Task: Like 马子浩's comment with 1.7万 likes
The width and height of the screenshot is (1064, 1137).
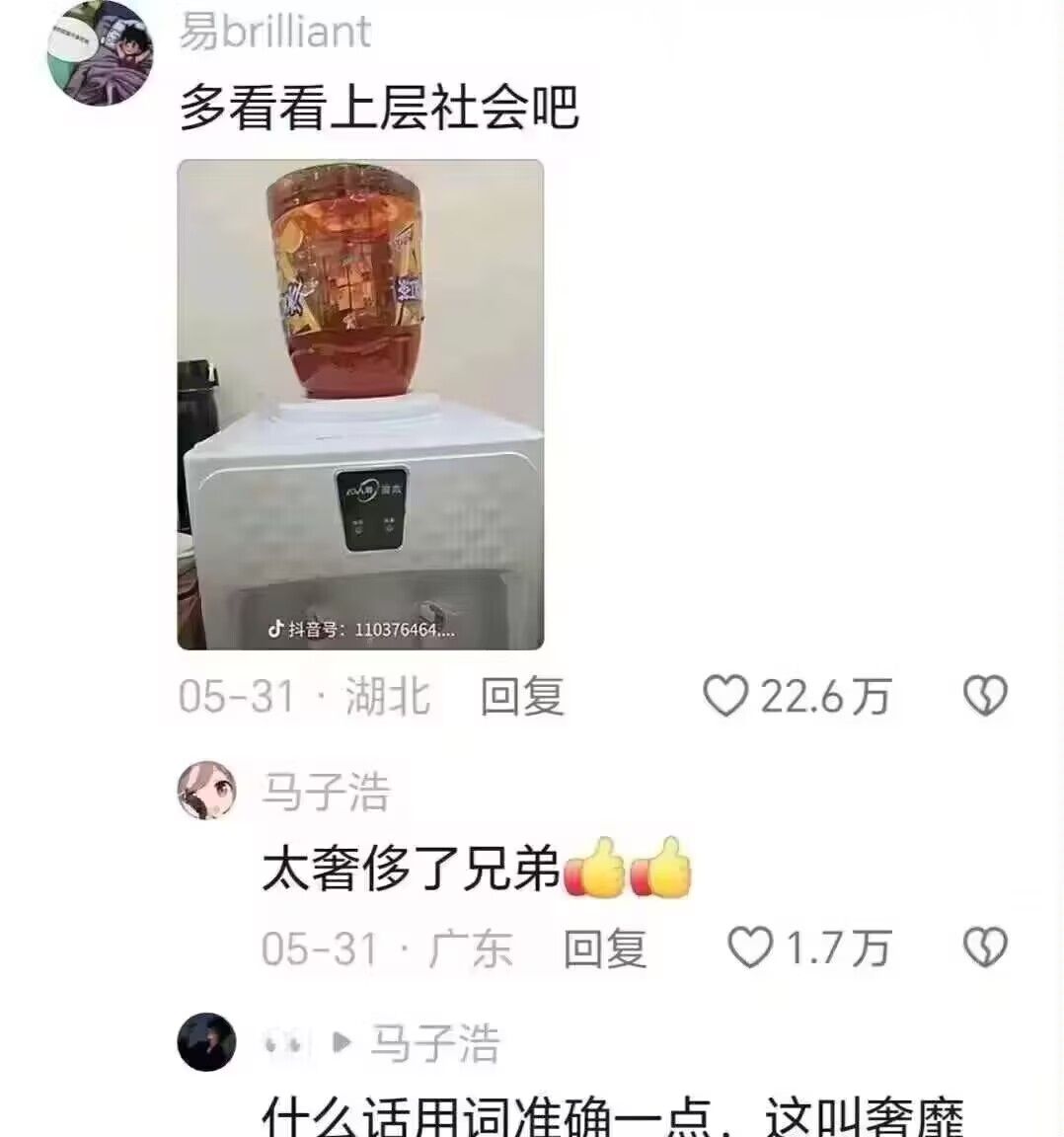Action: pyautogui.click(x=750, y=948)
